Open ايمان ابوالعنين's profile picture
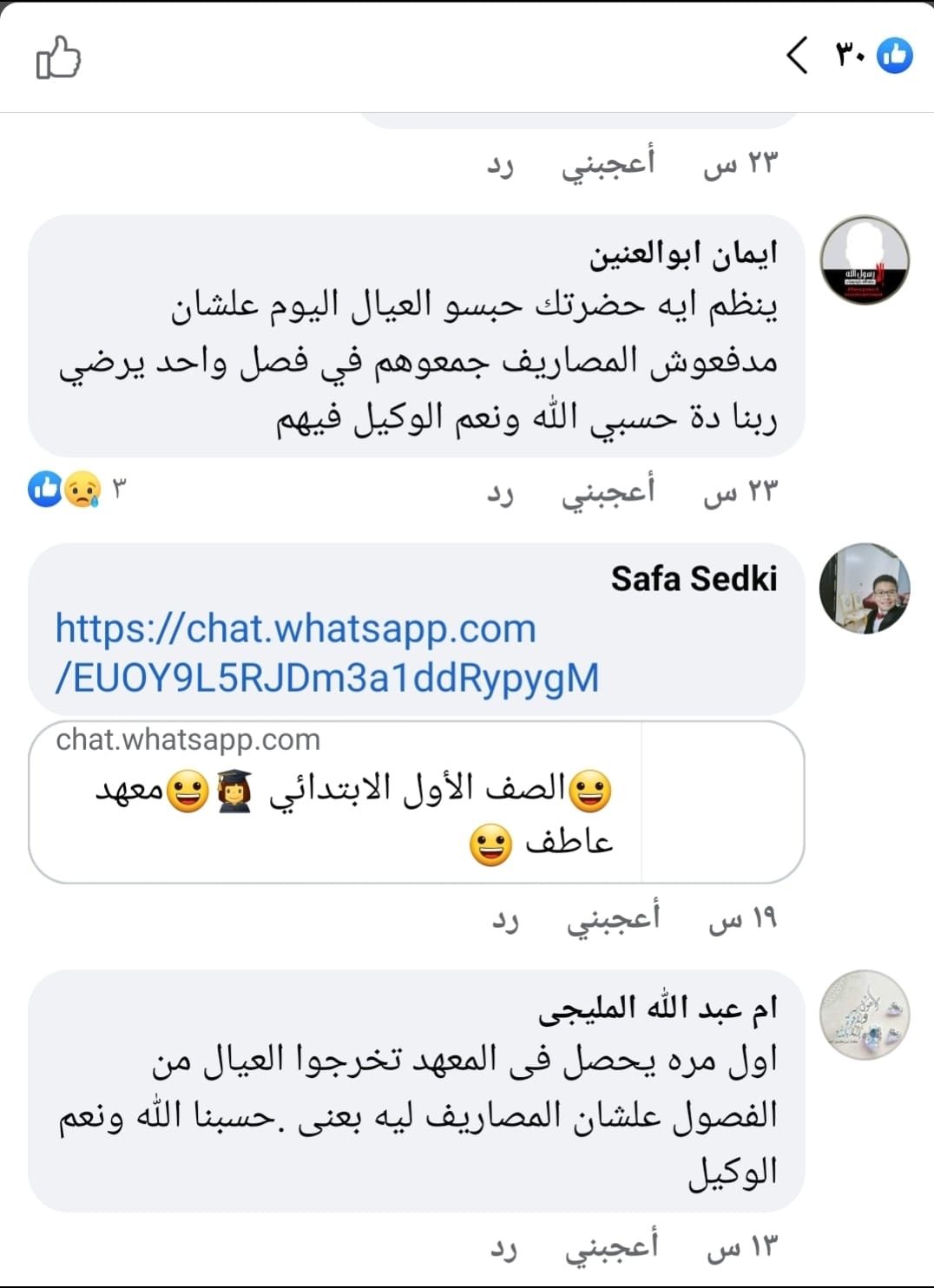 tap(865, 260)
